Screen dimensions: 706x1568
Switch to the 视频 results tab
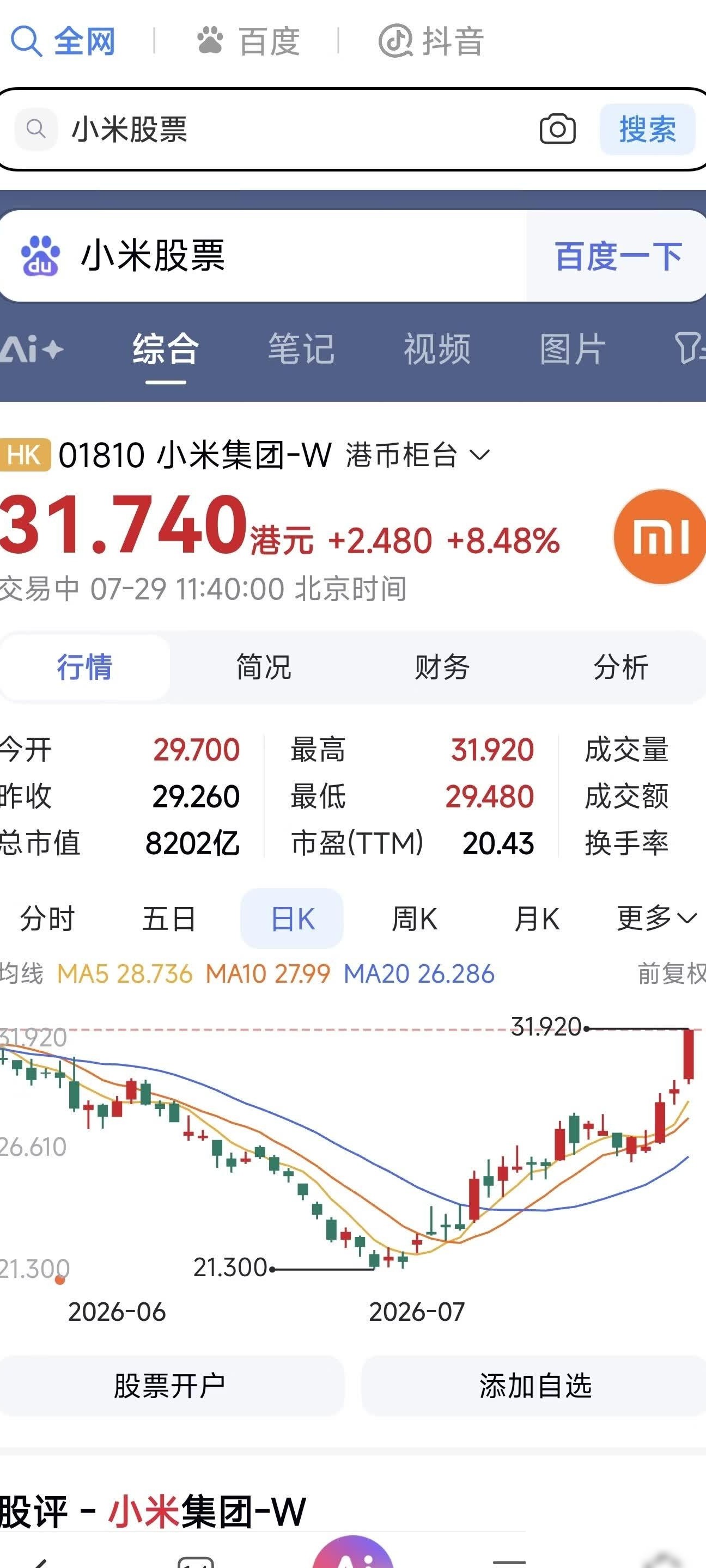click(437, 349)
